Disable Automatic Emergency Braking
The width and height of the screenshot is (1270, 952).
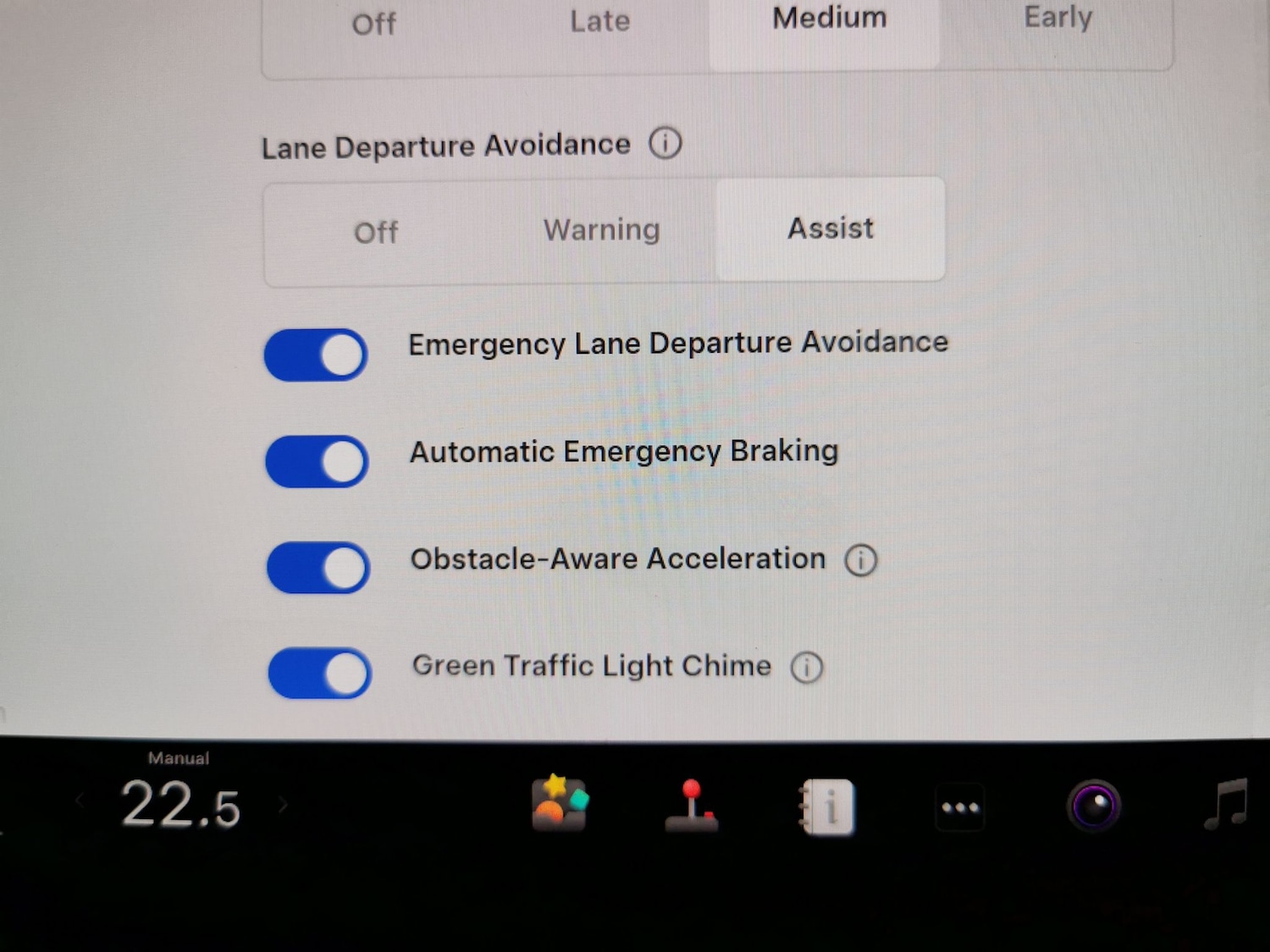pos(317,462)
